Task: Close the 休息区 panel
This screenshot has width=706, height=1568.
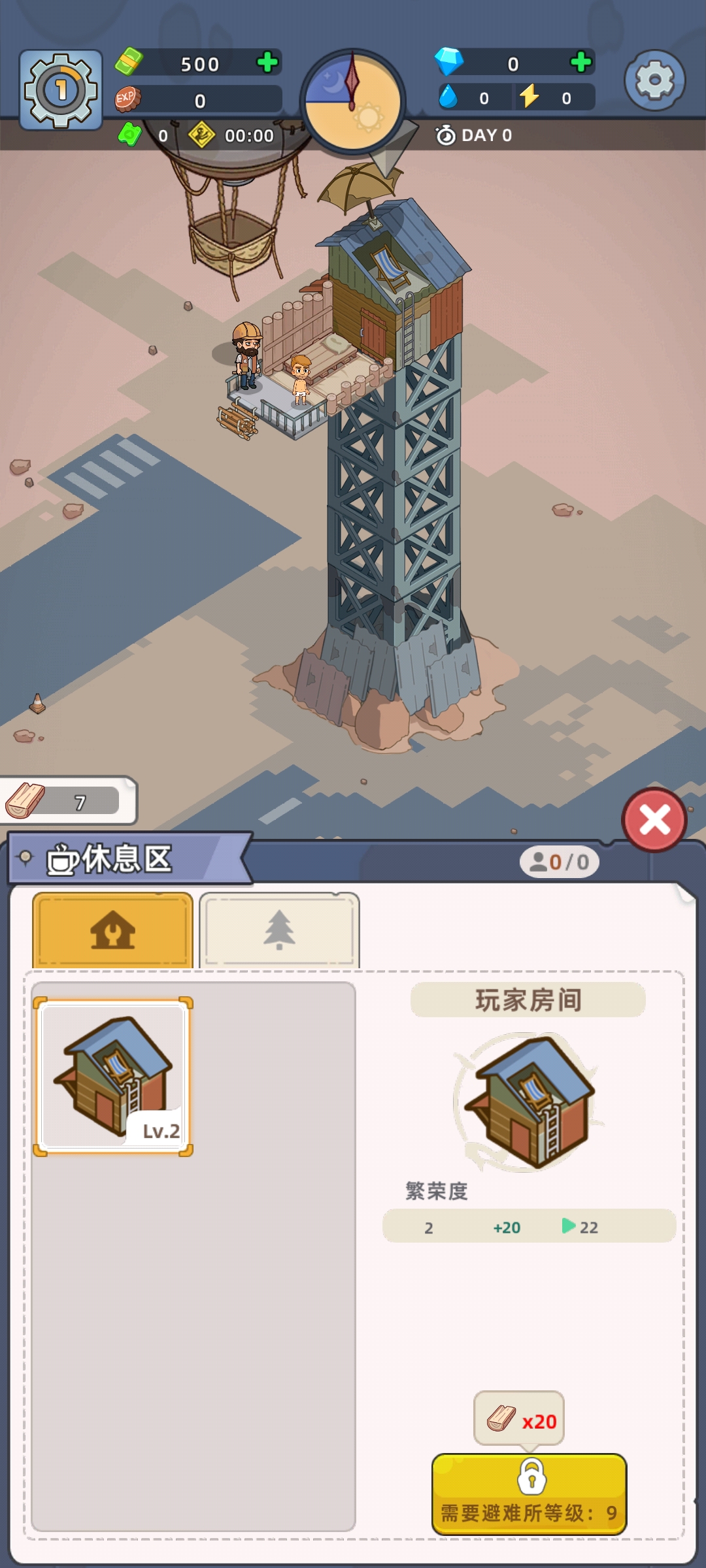Action: click(654, 819)
